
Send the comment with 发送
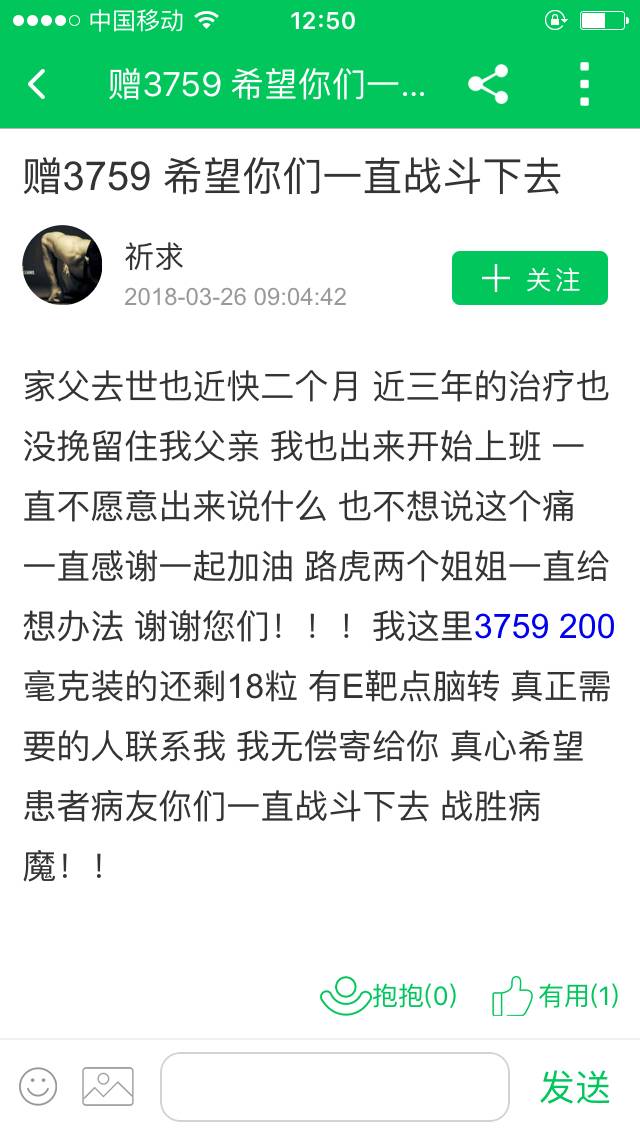575,1086
